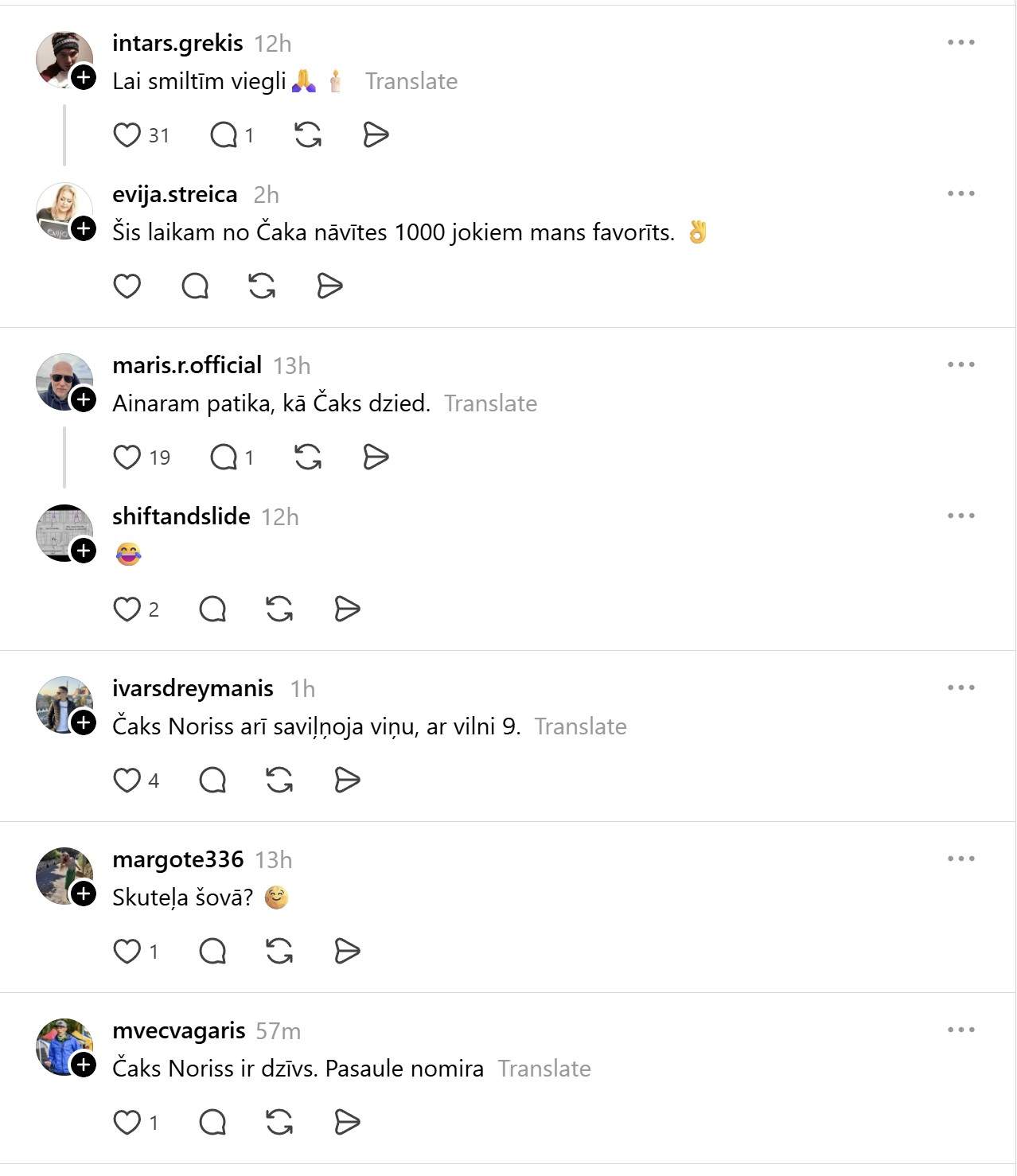This screenshot has height=1176, width=1017.
Task: Translate maris.r.official's comment
Action: click(x=490, y=403)
